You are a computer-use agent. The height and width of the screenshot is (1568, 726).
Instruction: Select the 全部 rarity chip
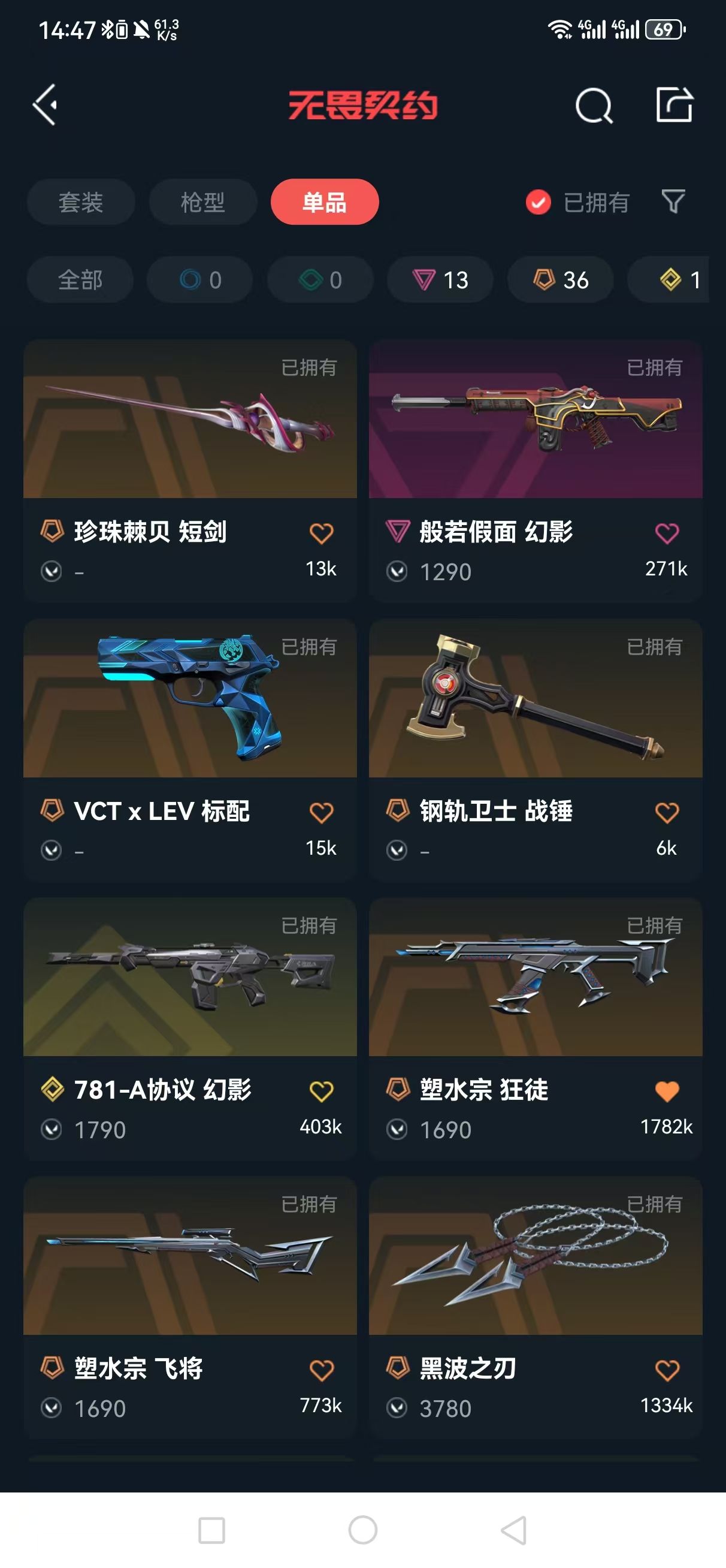coord(80,280)
